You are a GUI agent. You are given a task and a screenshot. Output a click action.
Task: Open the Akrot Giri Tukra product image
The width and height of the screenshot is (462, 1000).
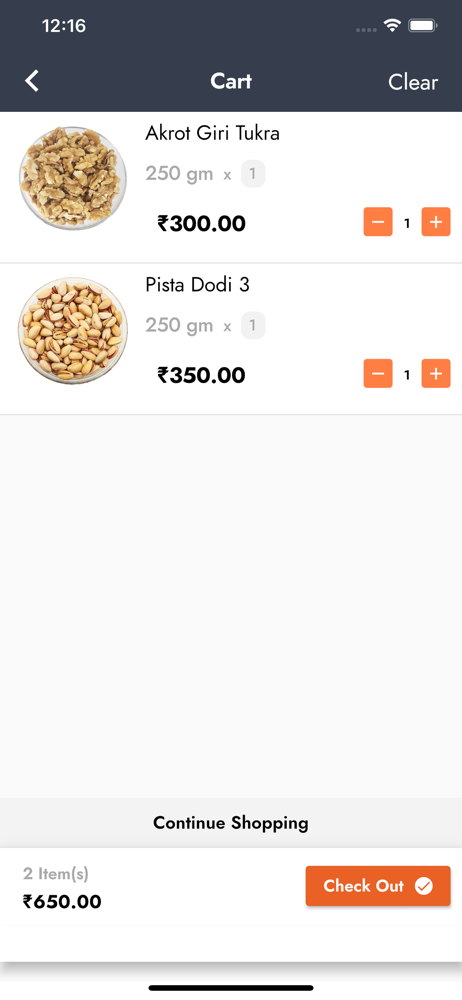click(73, 178)
